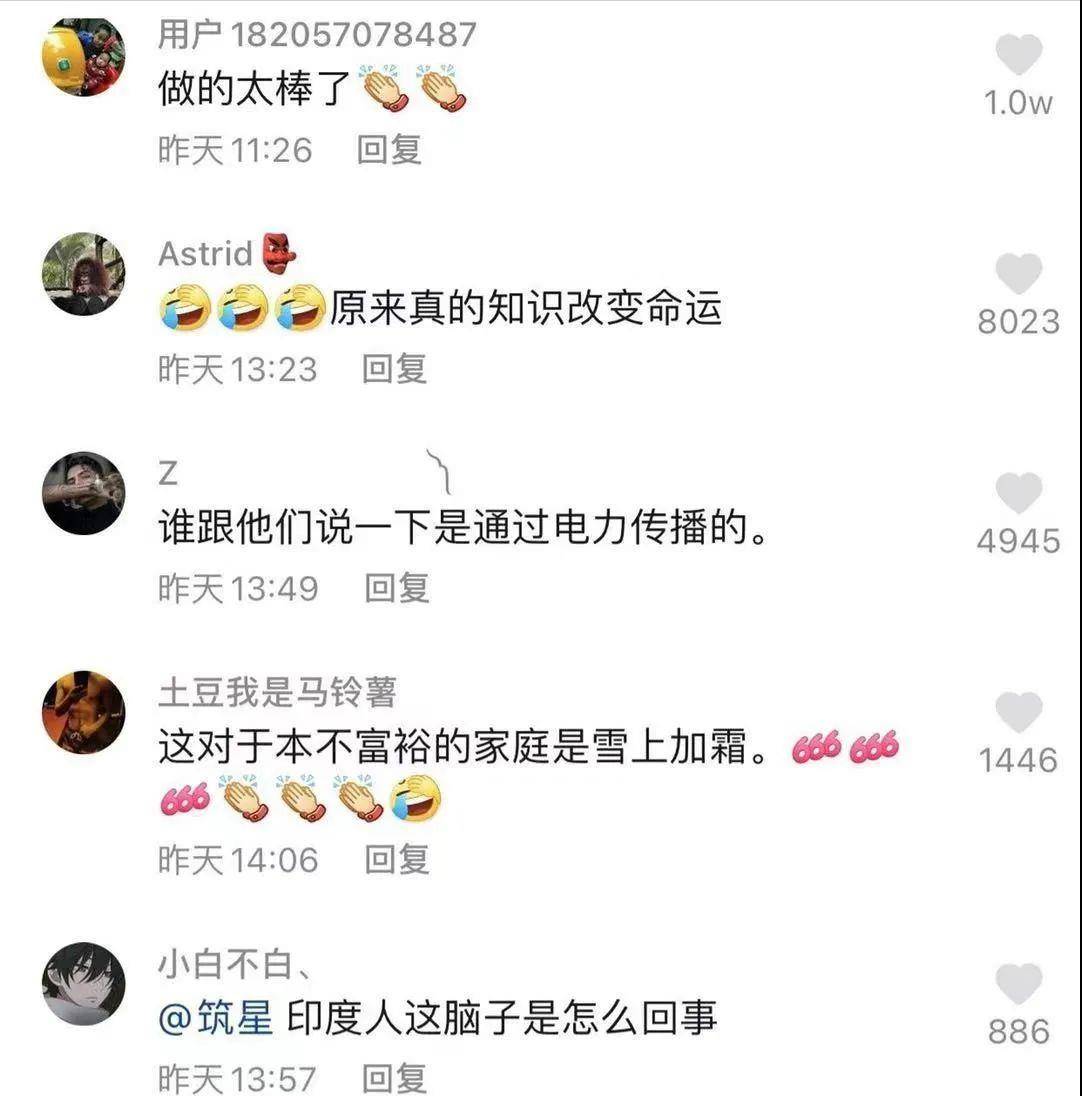
Task: Like 小白不白's comment
Action: [1019, 984]
